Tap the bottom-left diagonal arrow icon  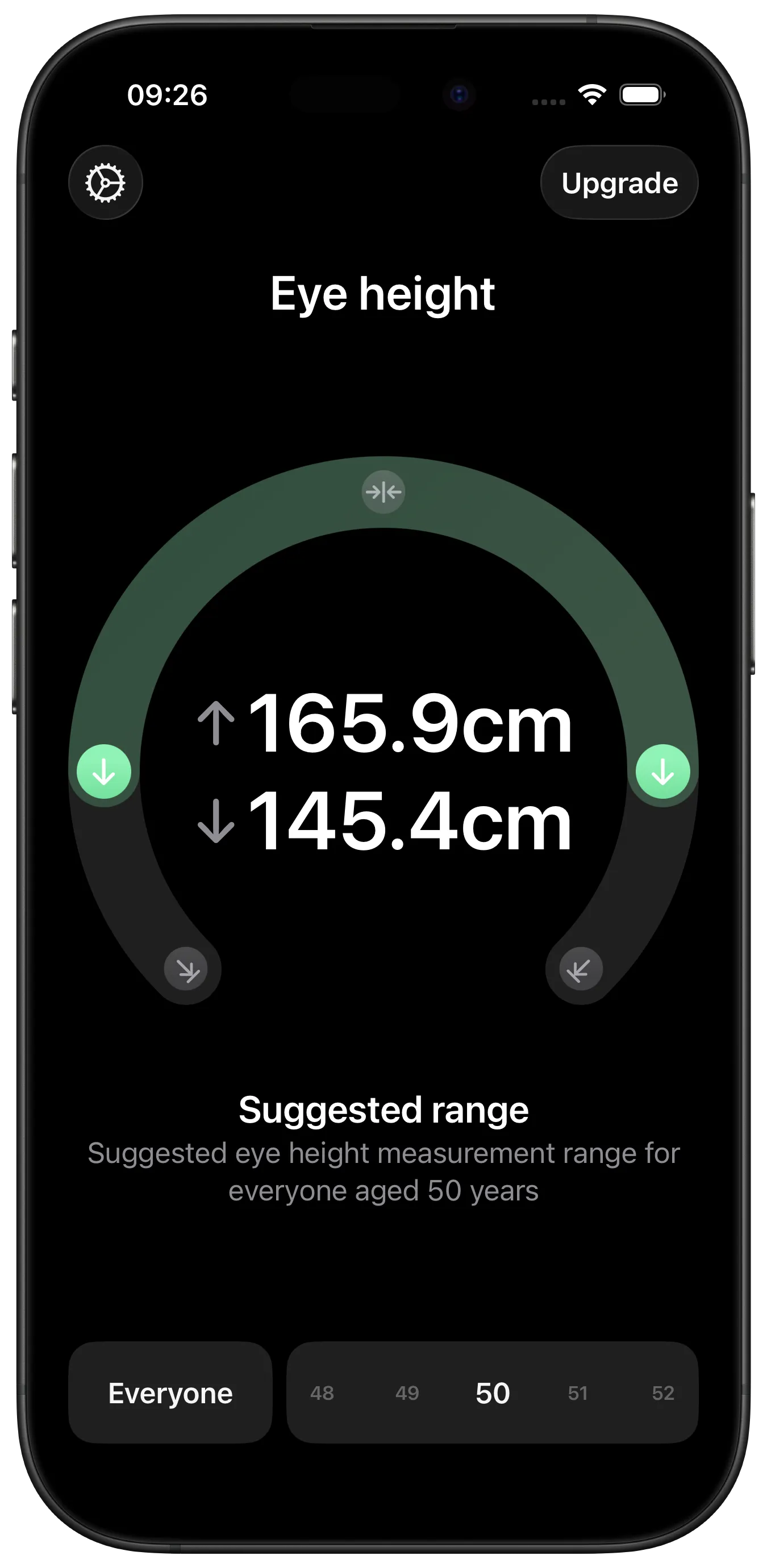pos(187,969)
